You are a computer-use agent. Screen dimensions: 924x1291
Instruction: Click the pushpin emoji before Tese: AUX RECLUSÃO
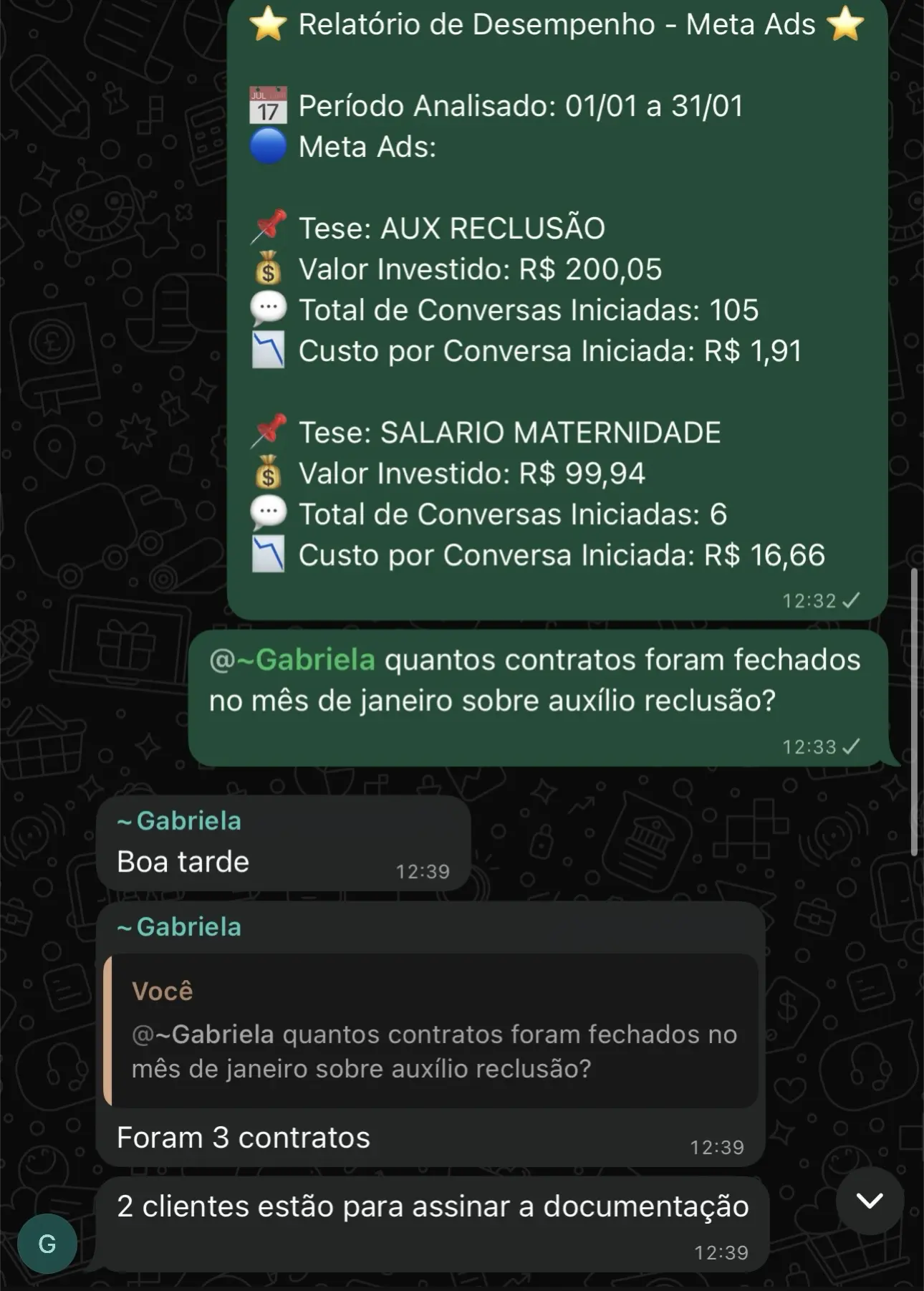tap(268, 227)
